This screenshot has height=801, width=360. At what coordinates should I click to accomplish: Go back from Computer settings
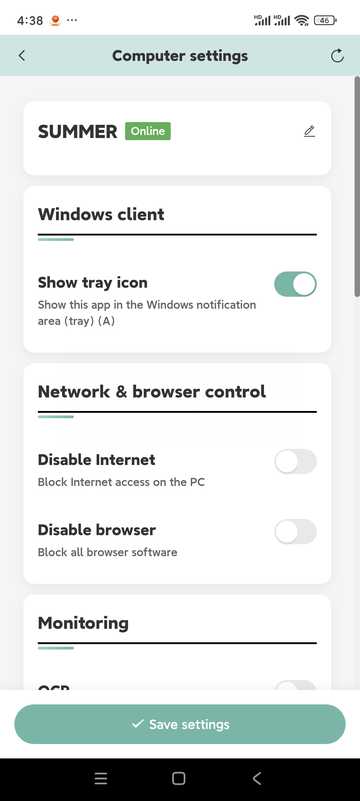21,56
